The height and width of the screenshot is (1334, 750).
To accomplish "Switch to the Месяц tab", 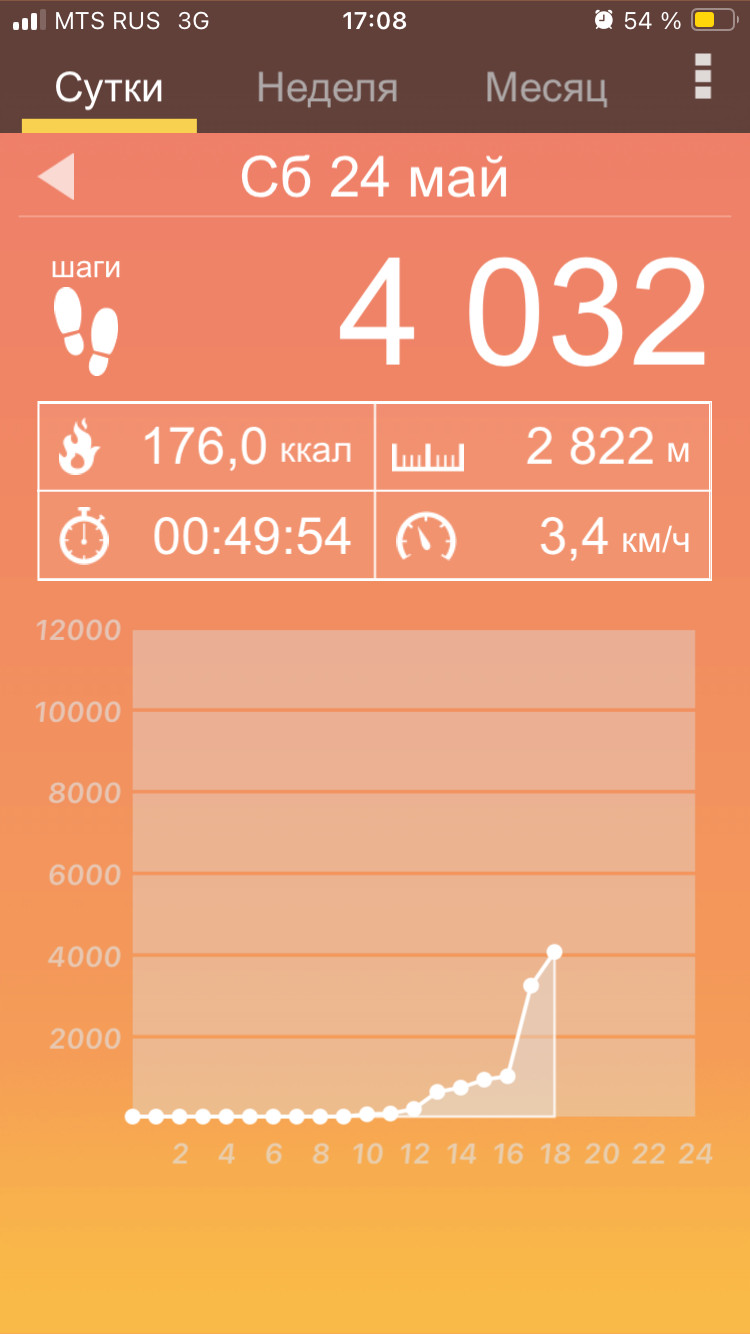I will click(546, 88).
